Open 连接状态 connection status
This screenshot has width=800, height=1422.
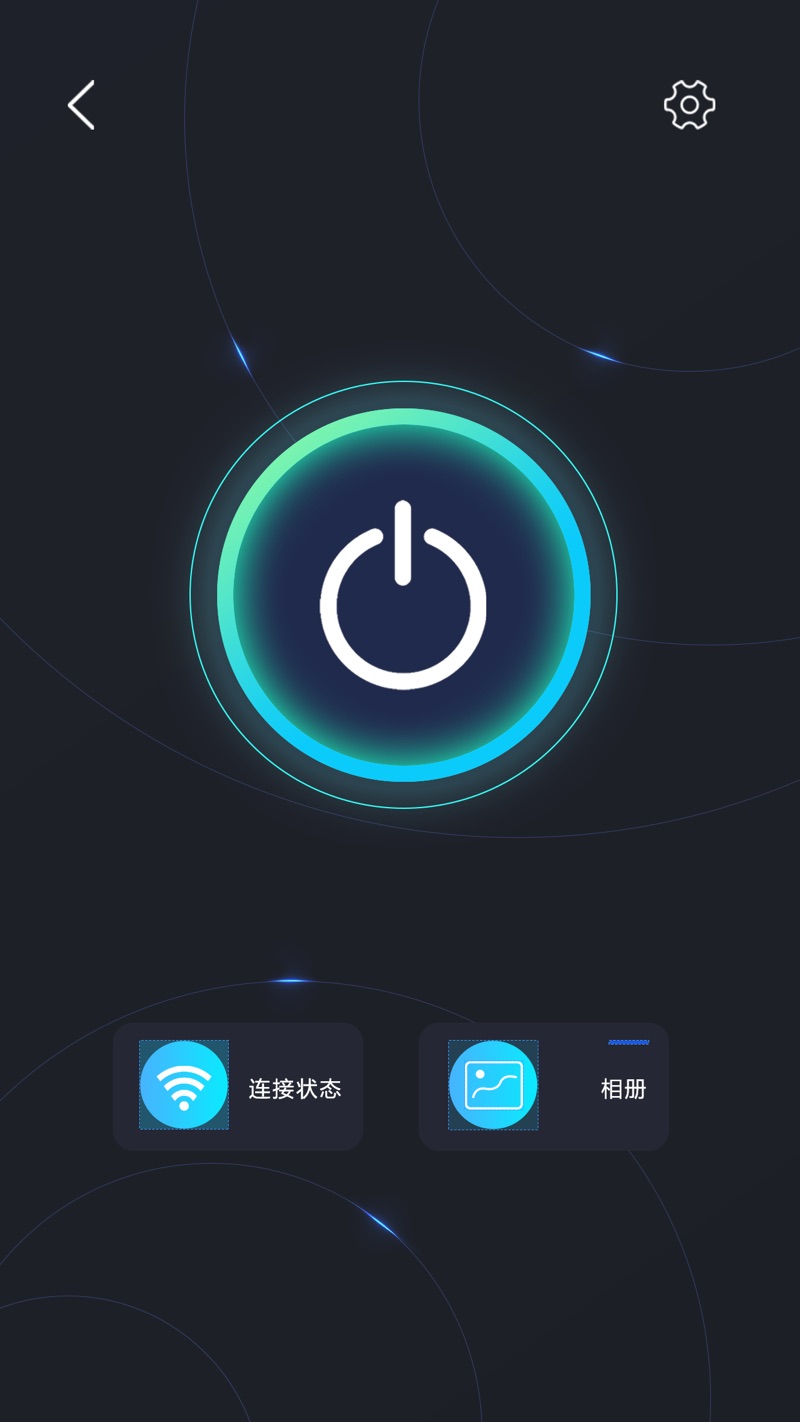click(x=238, y=1086)
